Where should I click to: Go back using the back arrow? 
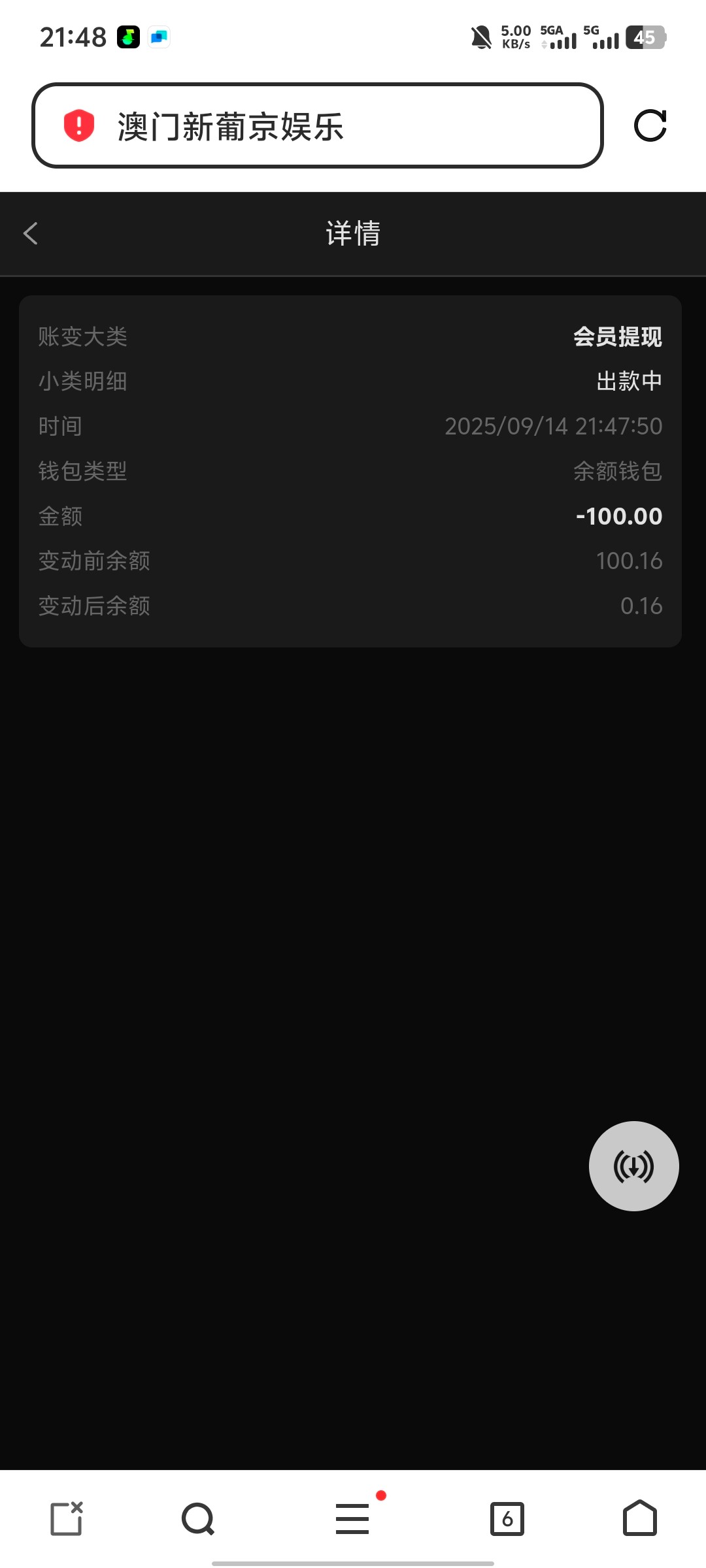coord(30,233)
